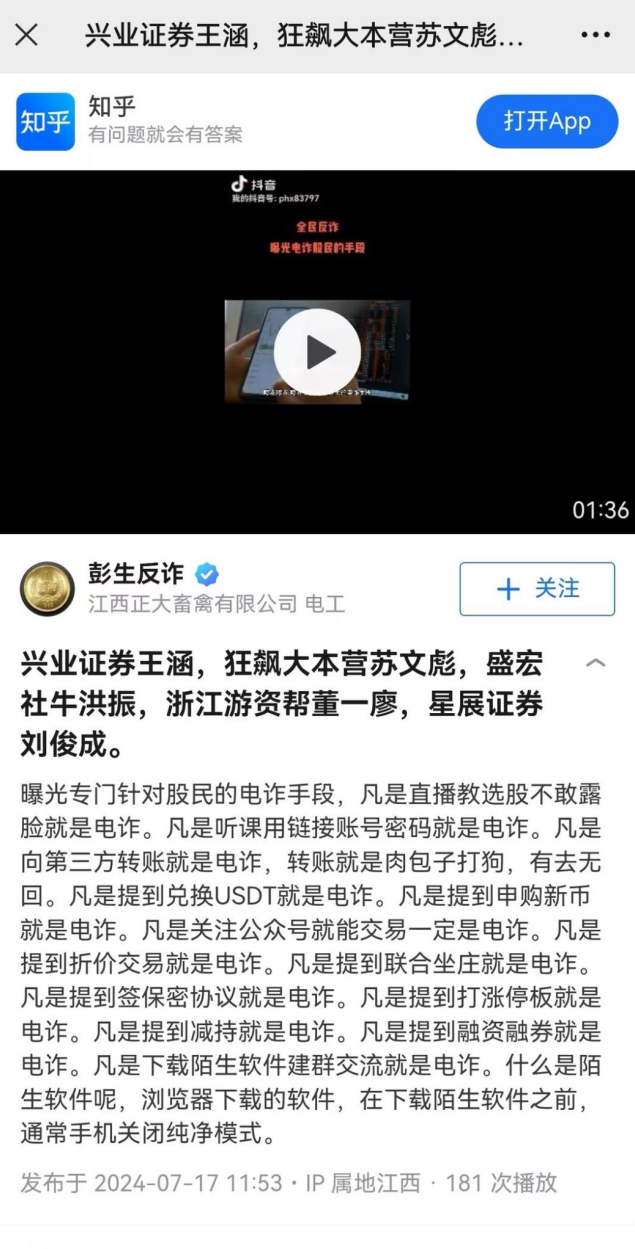Open the 知乎 logo banner
The image size is (635, 1249).
click(46, 122)
